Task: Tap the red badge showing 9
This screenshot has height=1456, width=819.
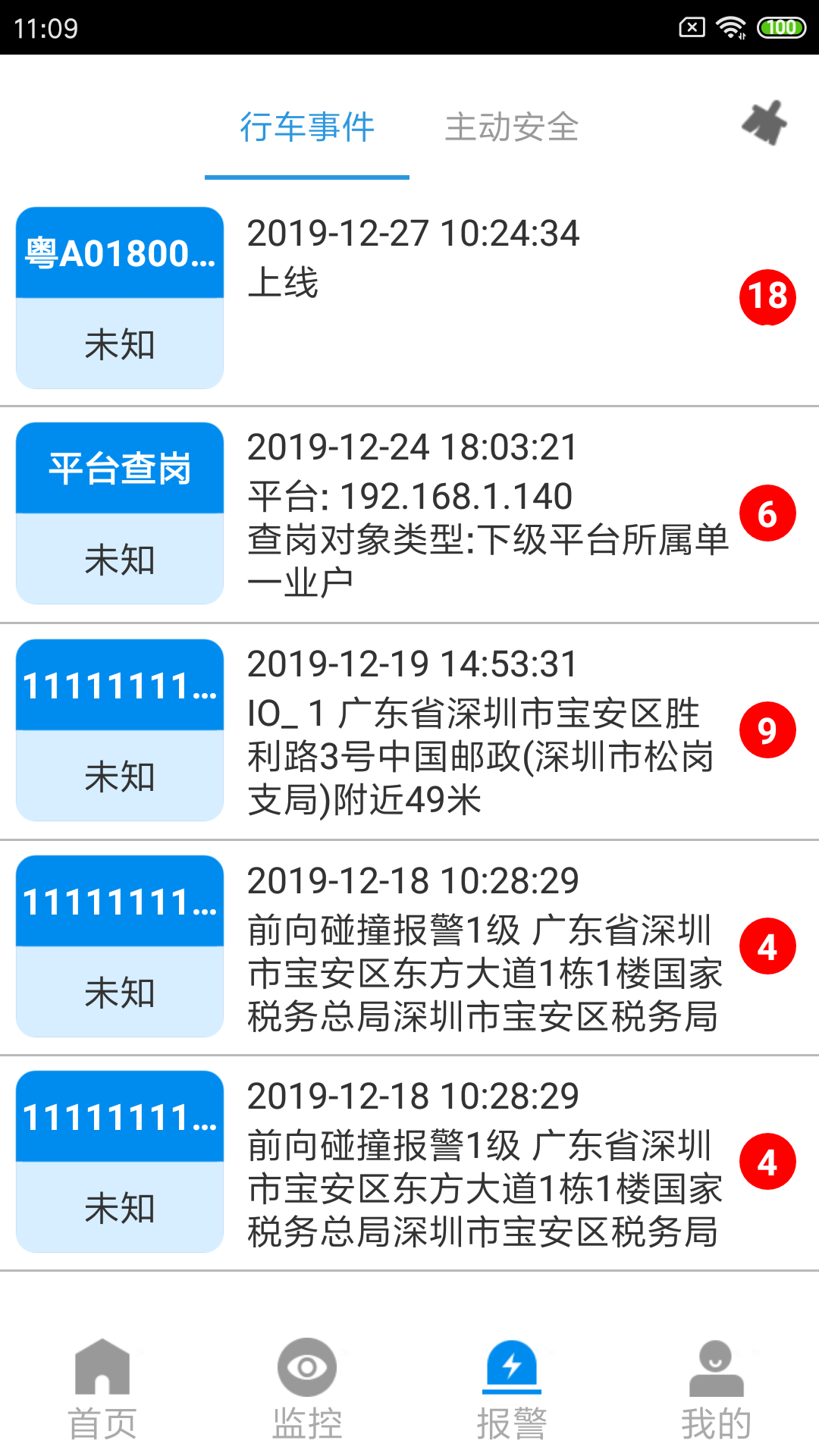Action: 768,730
